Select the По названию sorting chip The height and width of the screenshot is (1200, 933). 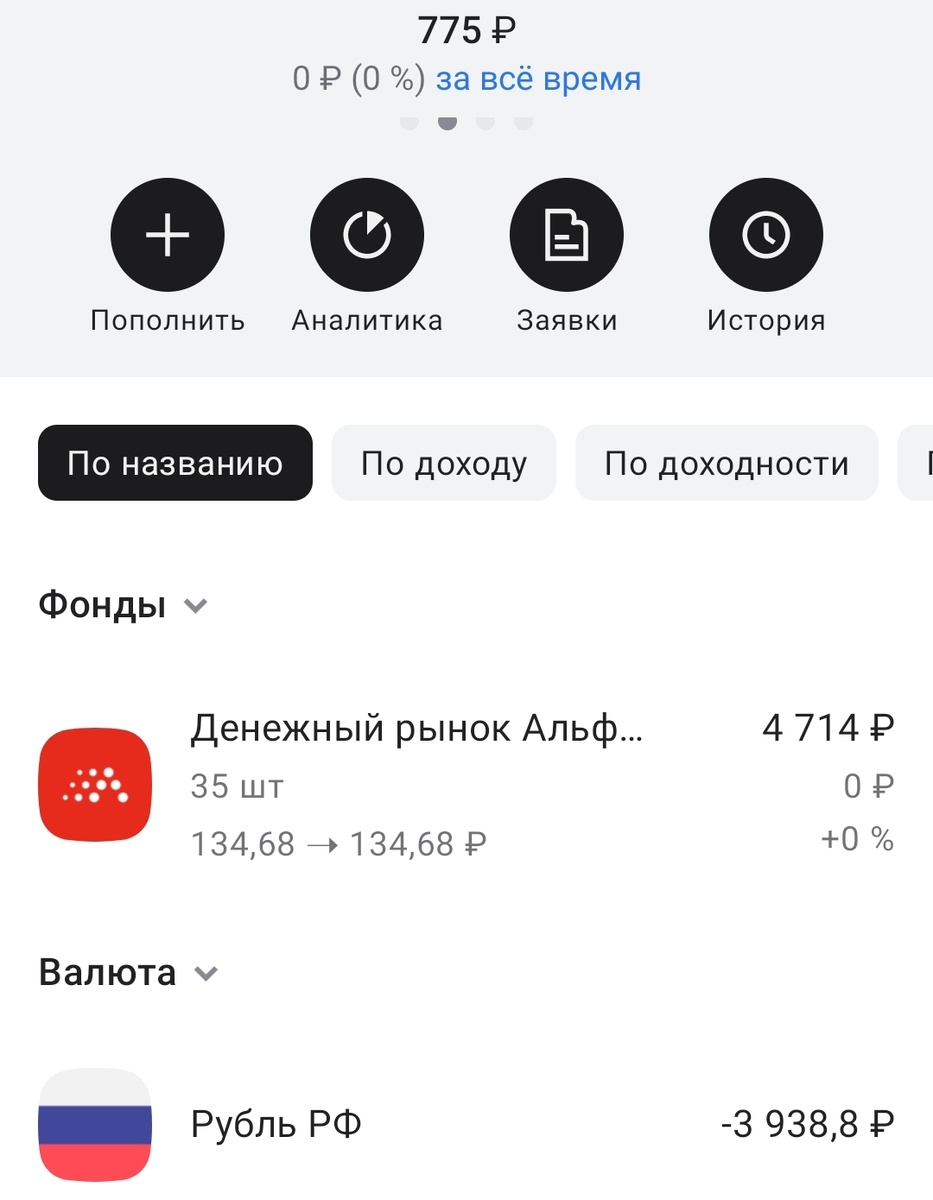(x=174, y=462)
